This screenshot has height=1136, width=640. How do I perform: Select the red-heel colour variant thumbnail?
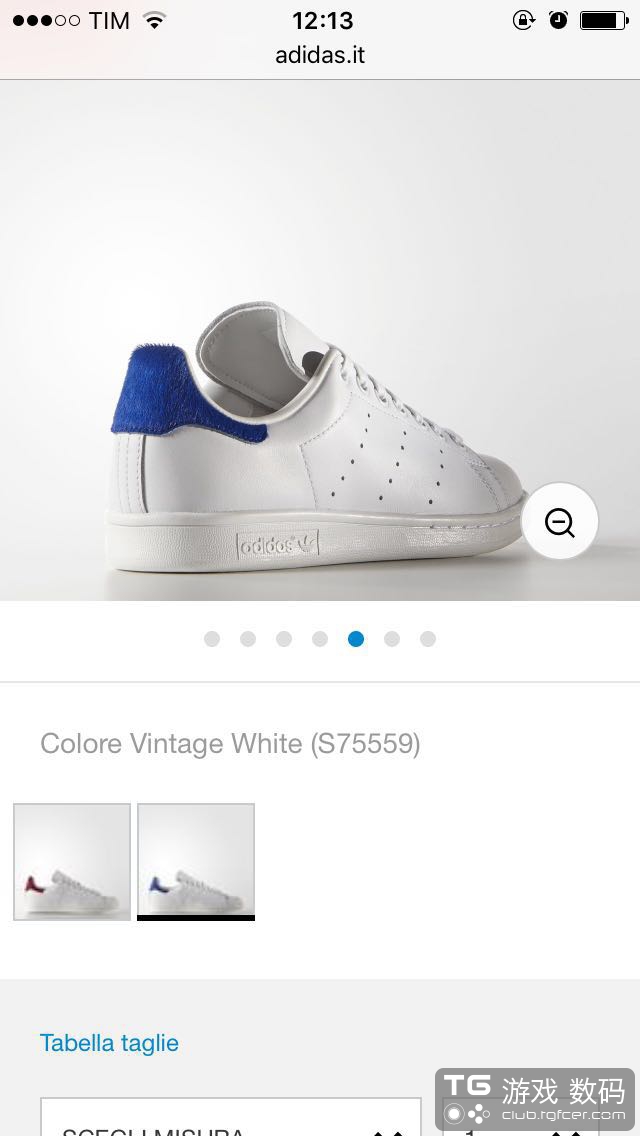coord(72,861)
